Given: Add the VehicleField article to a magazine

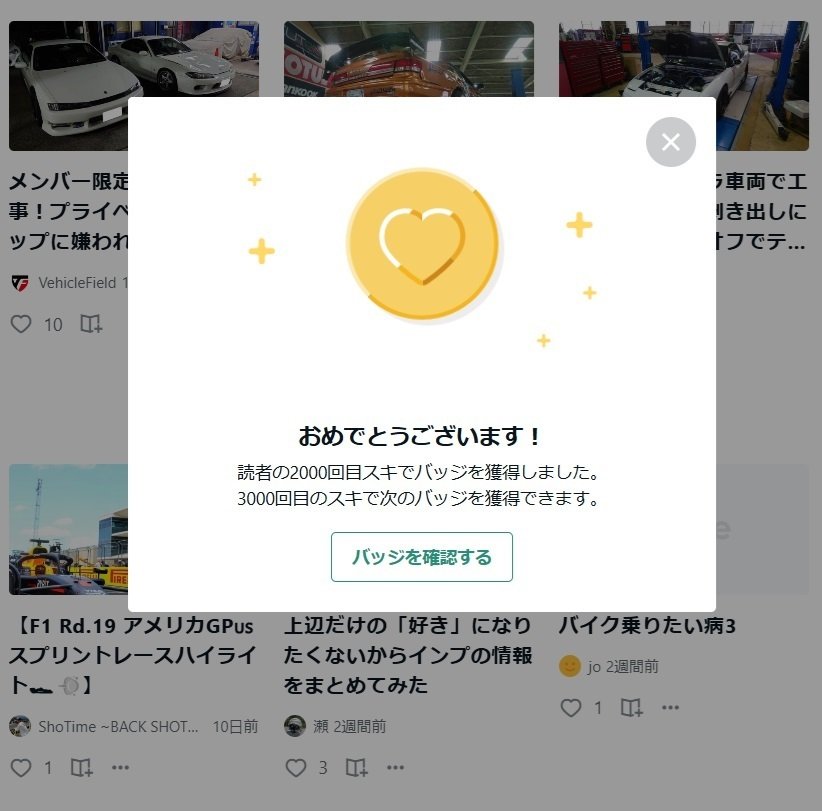Looking at the screenshot, I should click(x=90, y=324).
